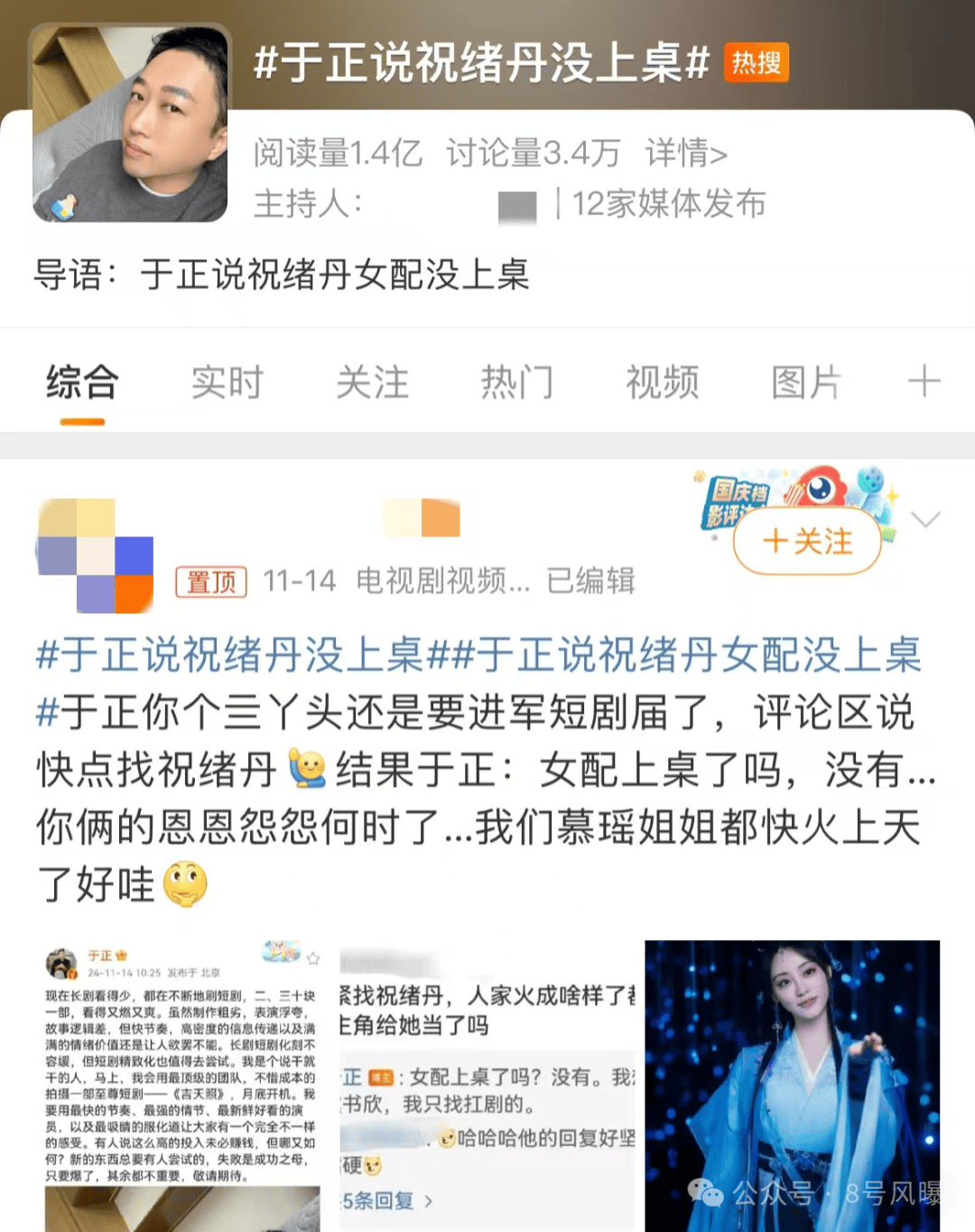
Task: Select the 综合 tab
Action: pyautogui.click(x=82, y=383)
